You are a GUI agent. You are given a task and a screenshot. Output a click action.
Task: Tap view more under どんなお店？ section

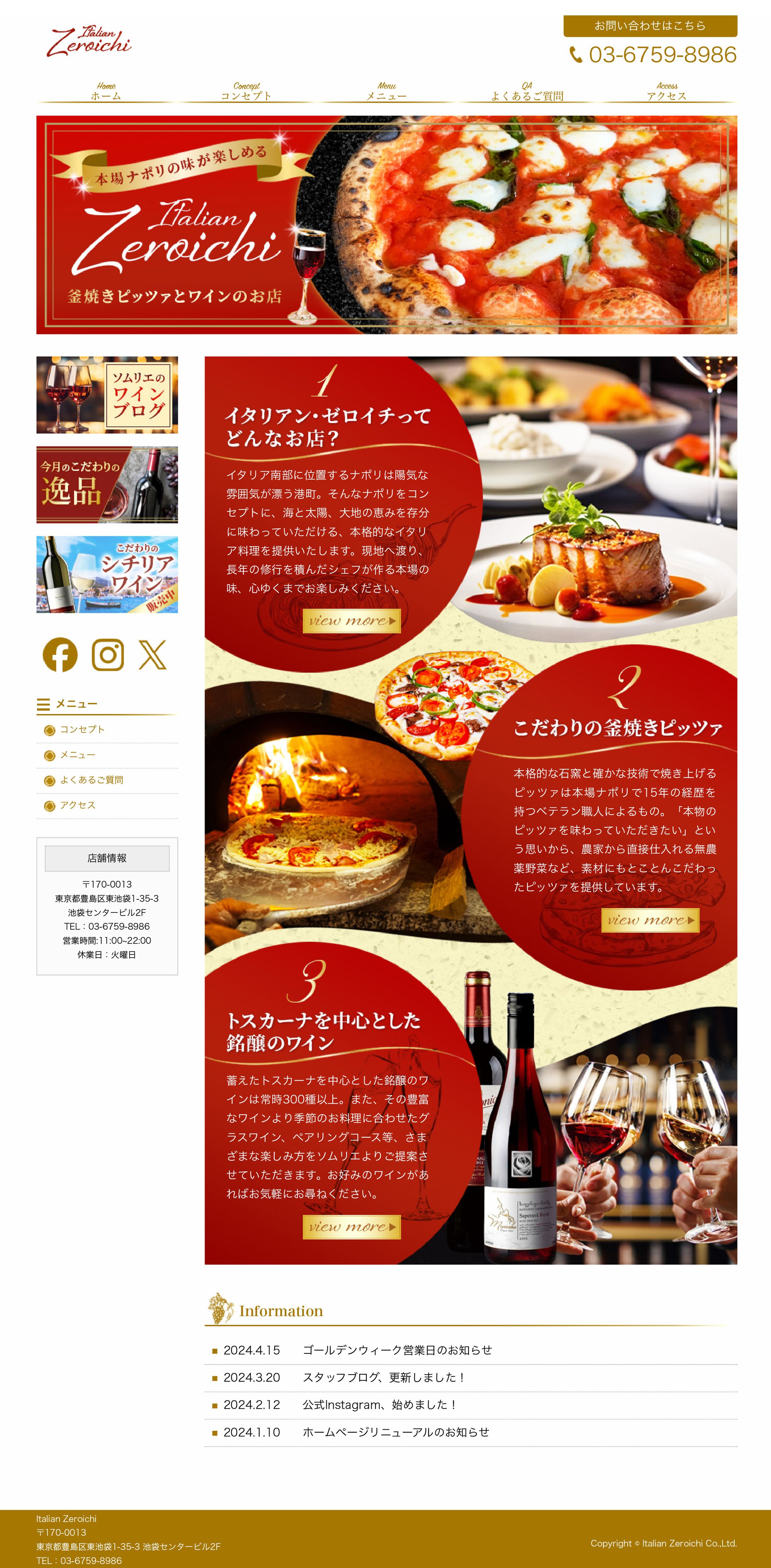351,621
